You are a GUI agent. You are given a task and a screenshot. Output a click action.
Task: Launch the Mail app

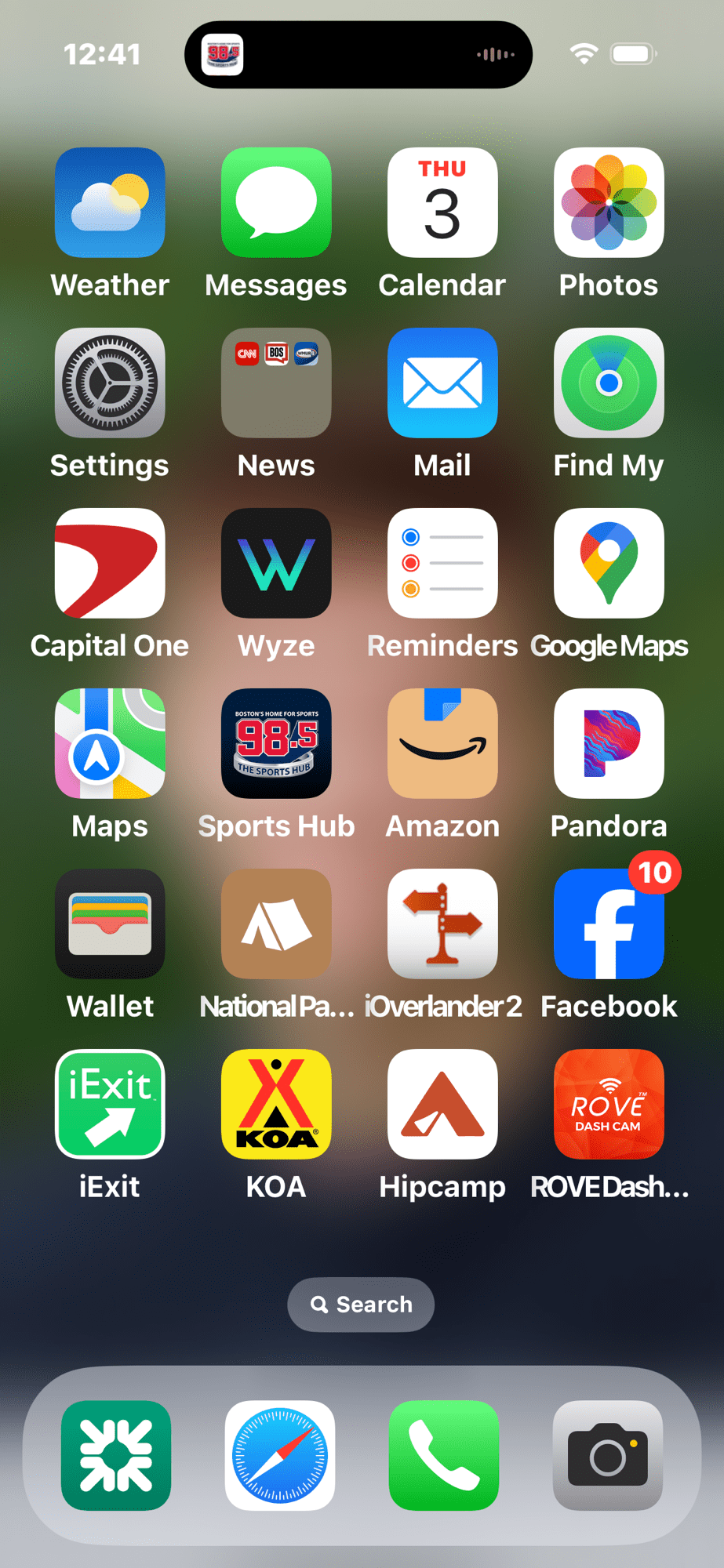(442, 383)
